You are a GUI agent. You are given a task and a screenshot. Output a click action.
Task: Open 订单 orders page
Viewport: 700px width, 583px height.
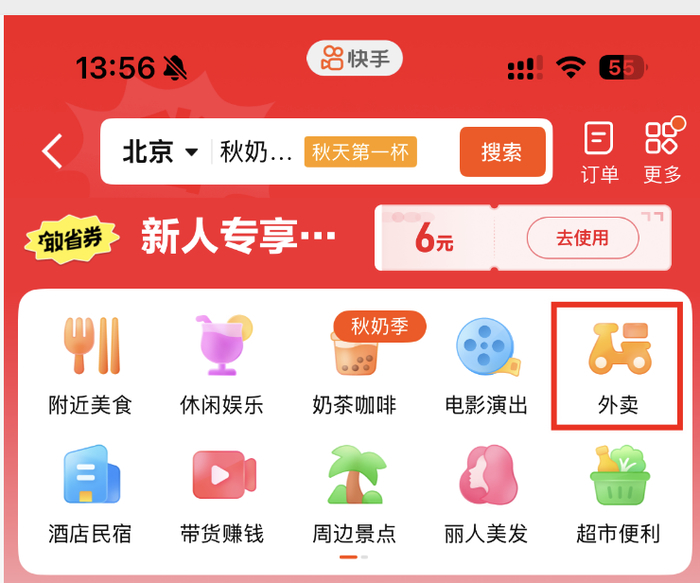599,152
